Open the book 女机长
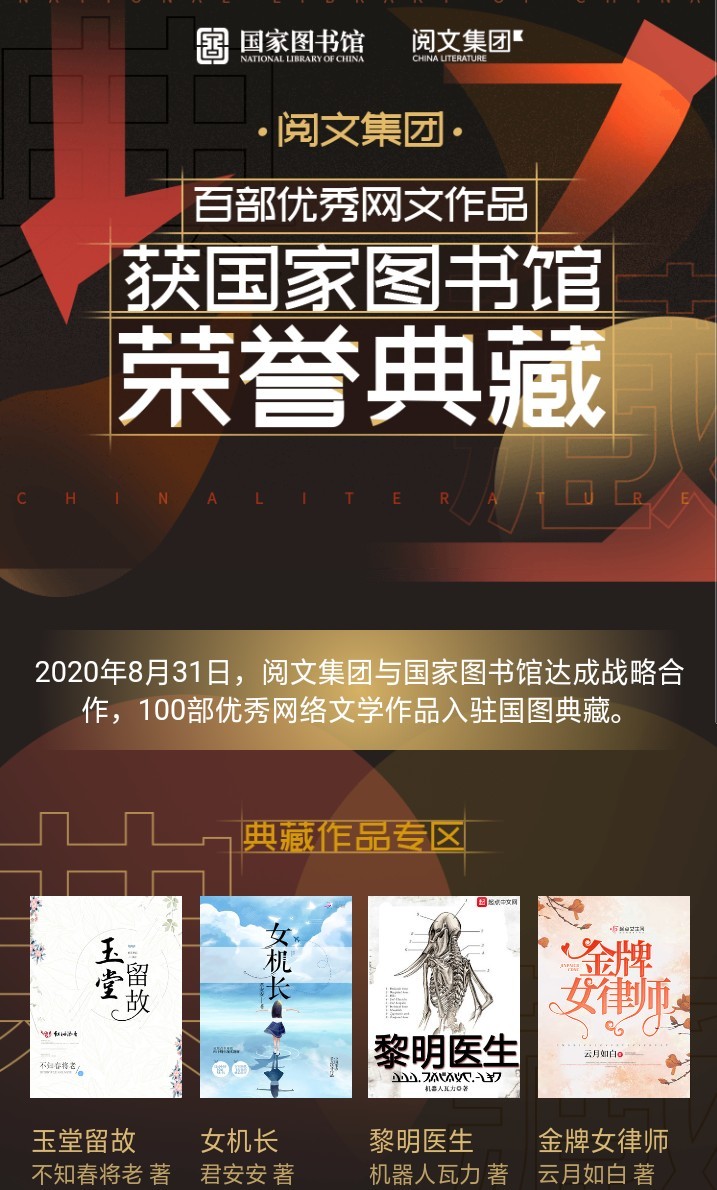717x1190 pixels. [x=276, y=997]
